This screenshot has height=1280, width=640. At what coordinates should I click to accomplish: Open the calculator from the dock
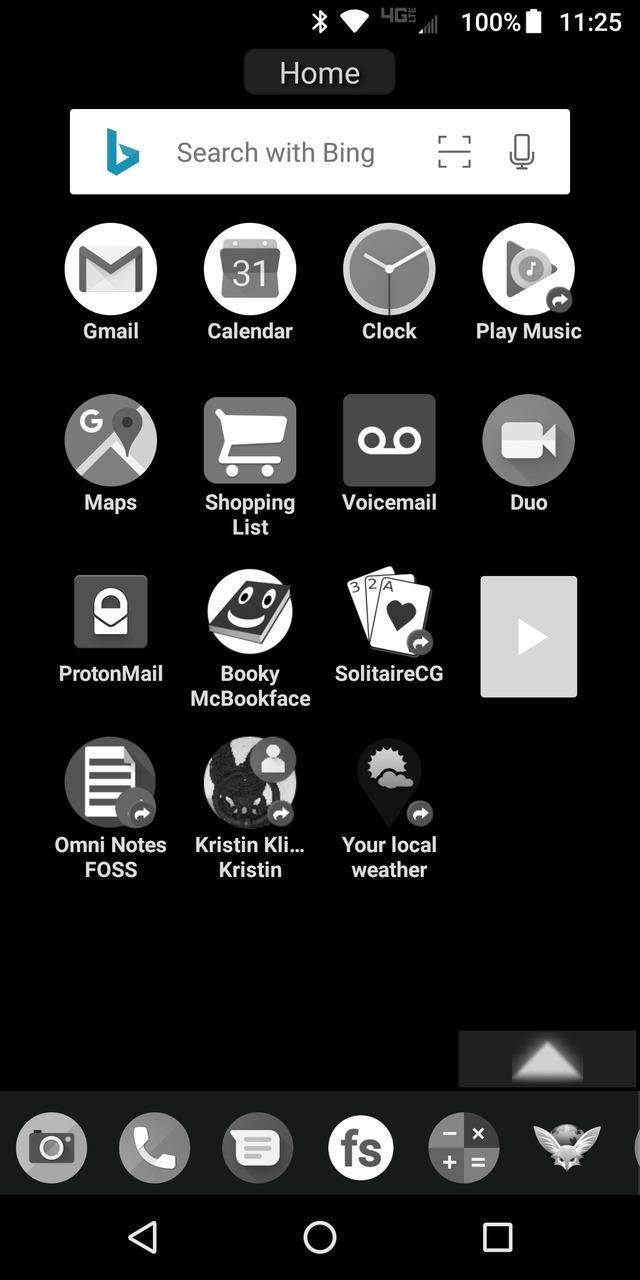pyautogui.click(x=463, y=1147)
